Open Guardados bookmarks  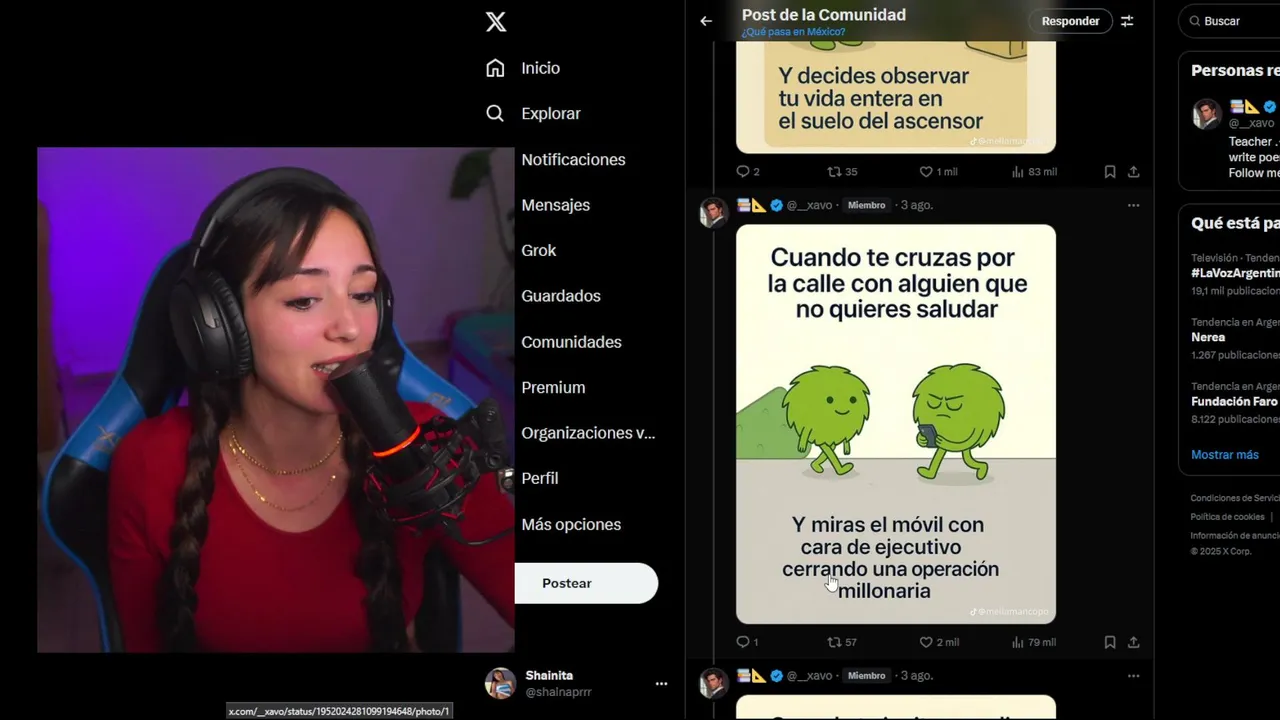(560, 296)
